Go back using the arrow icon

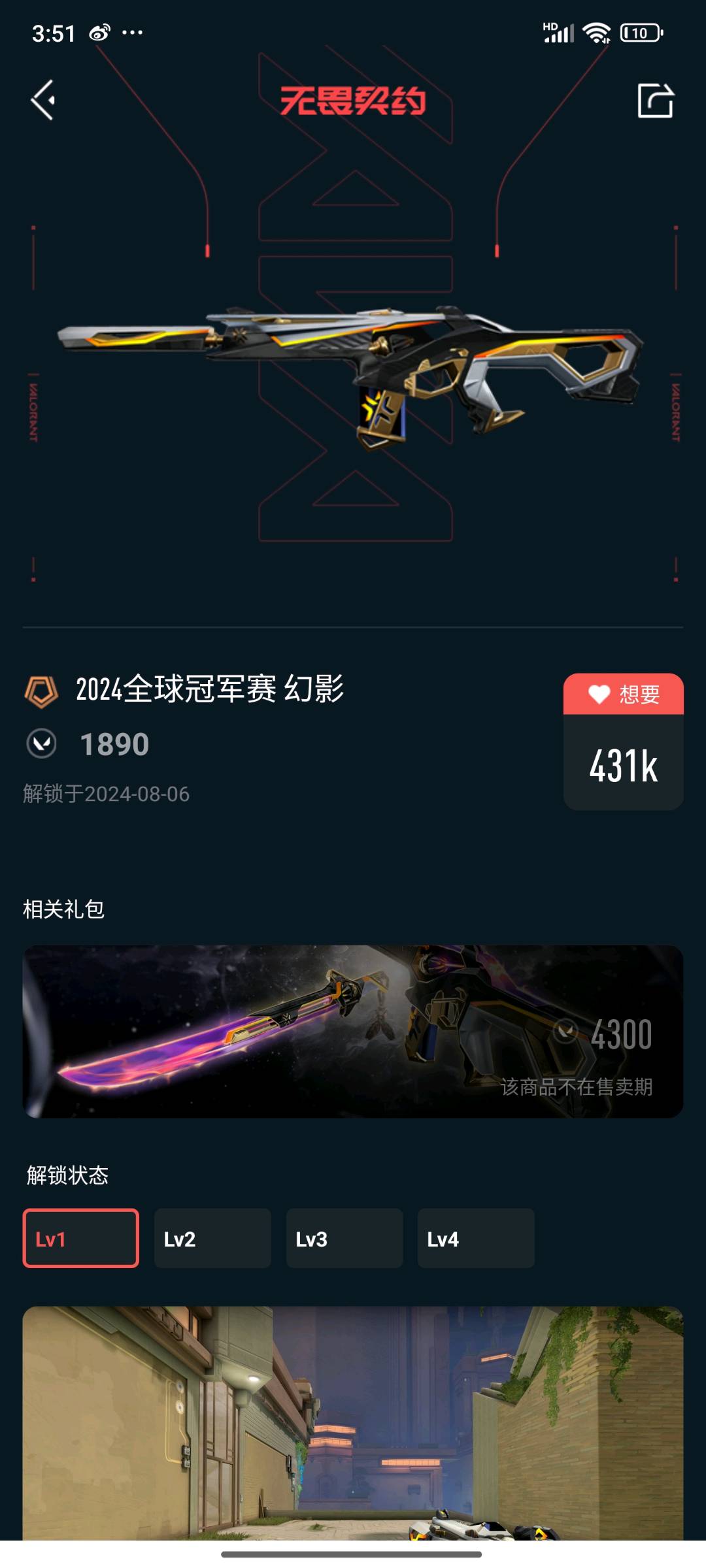[43, 100]
